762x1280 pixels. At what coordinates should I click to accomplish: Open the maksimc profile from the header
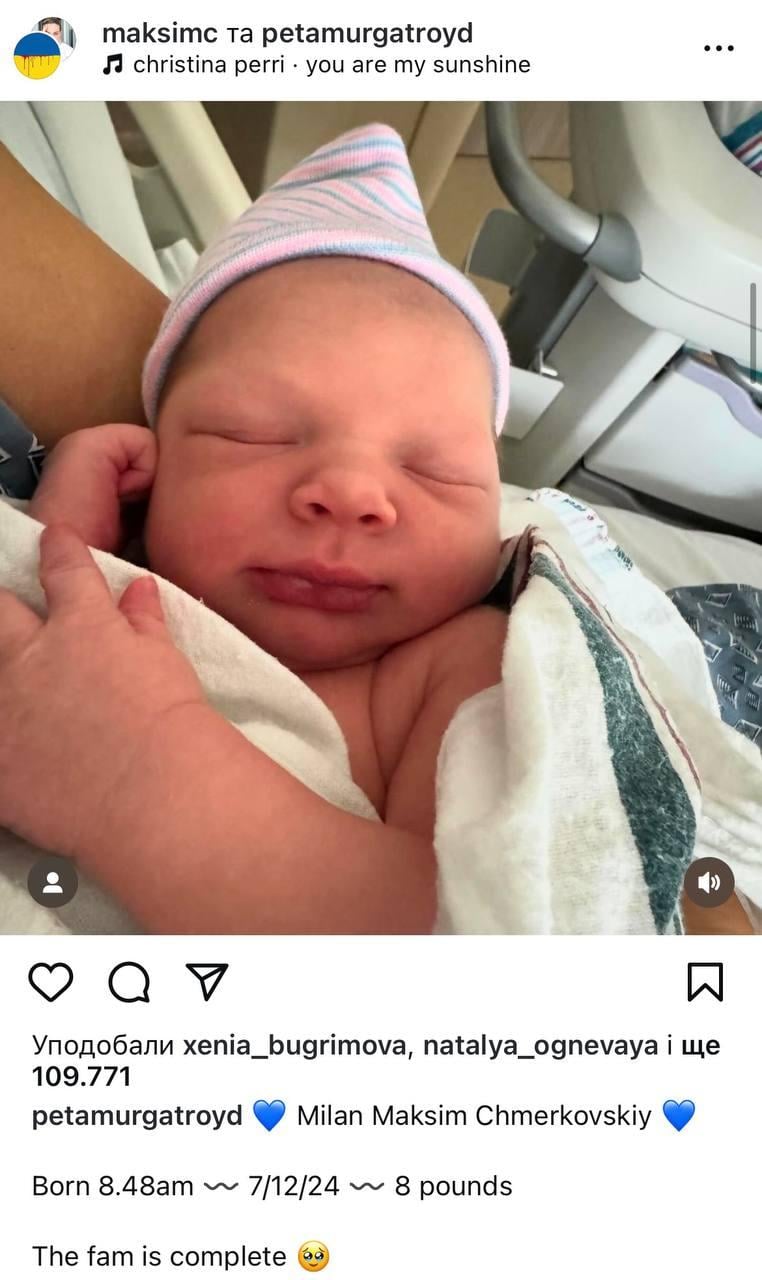tap(159, 33)
